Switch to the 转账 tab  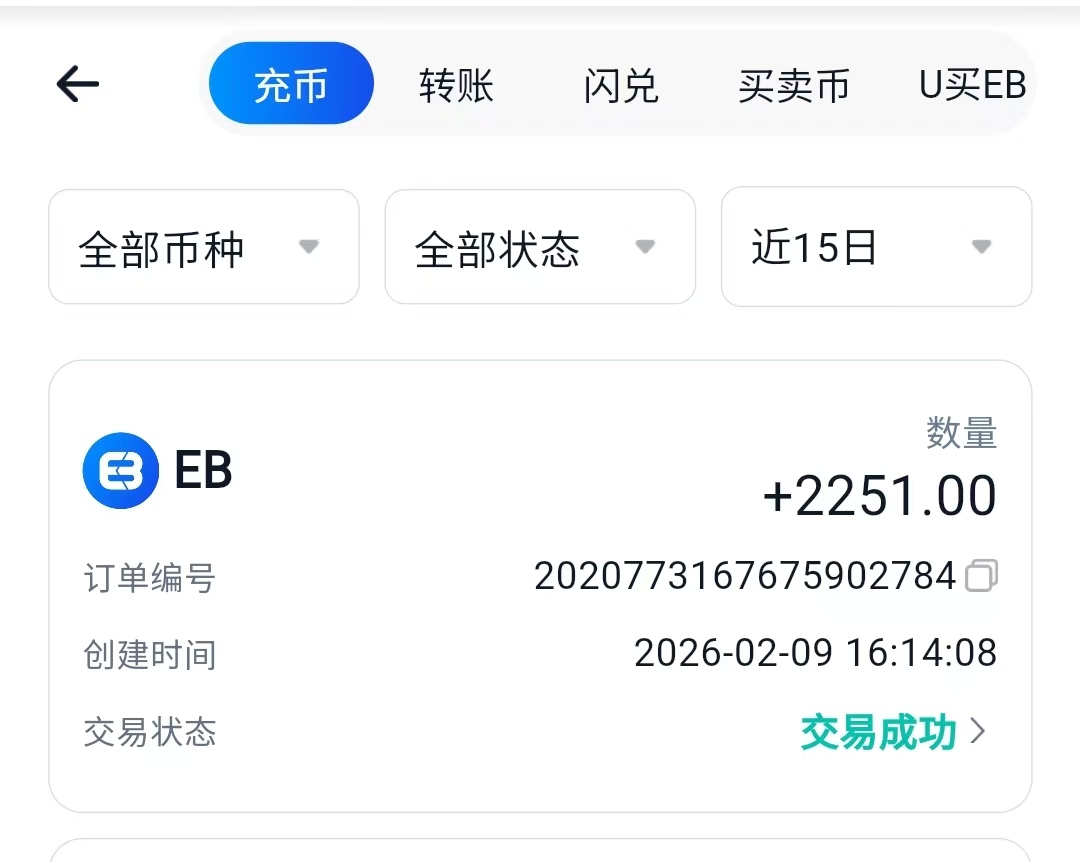point(456,86)
